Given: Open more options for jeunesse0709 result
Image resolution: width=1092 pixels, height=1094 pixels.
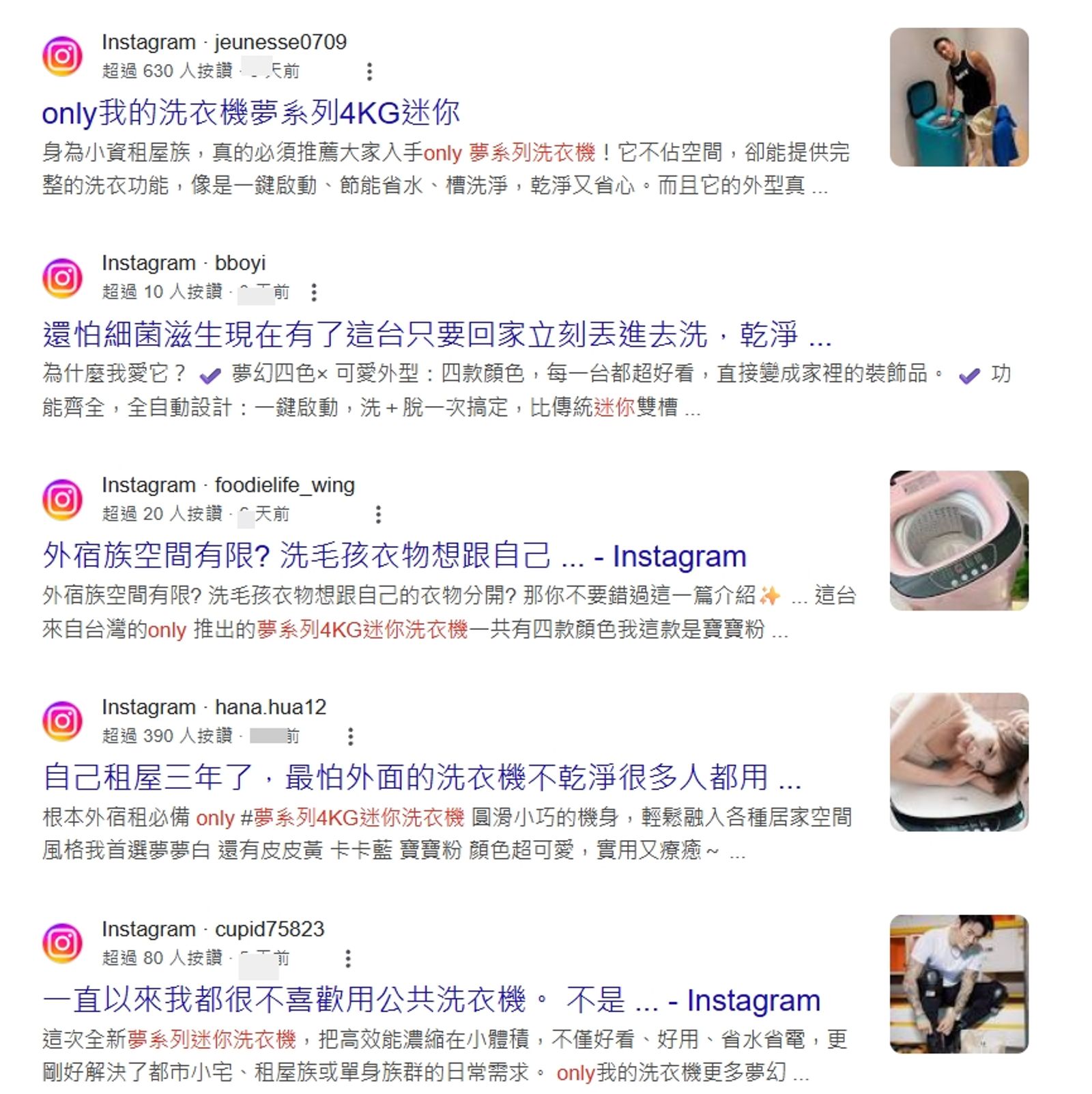Looking at the screenshot, I should [x=369, y=71].
